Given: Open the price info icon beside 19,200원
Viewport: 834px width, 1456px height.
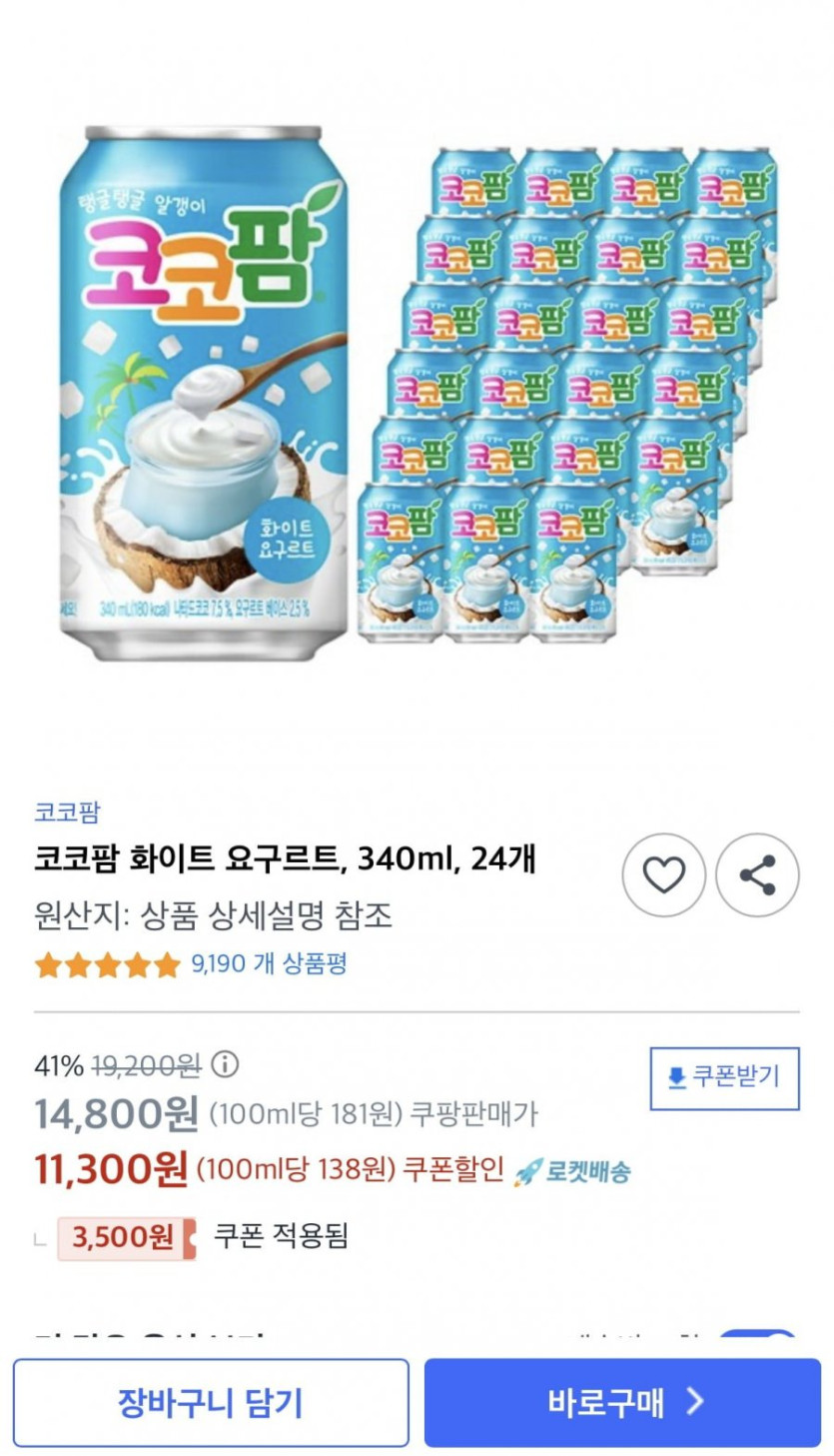Looking at the screenshot, I should (x=226, y=1065).
